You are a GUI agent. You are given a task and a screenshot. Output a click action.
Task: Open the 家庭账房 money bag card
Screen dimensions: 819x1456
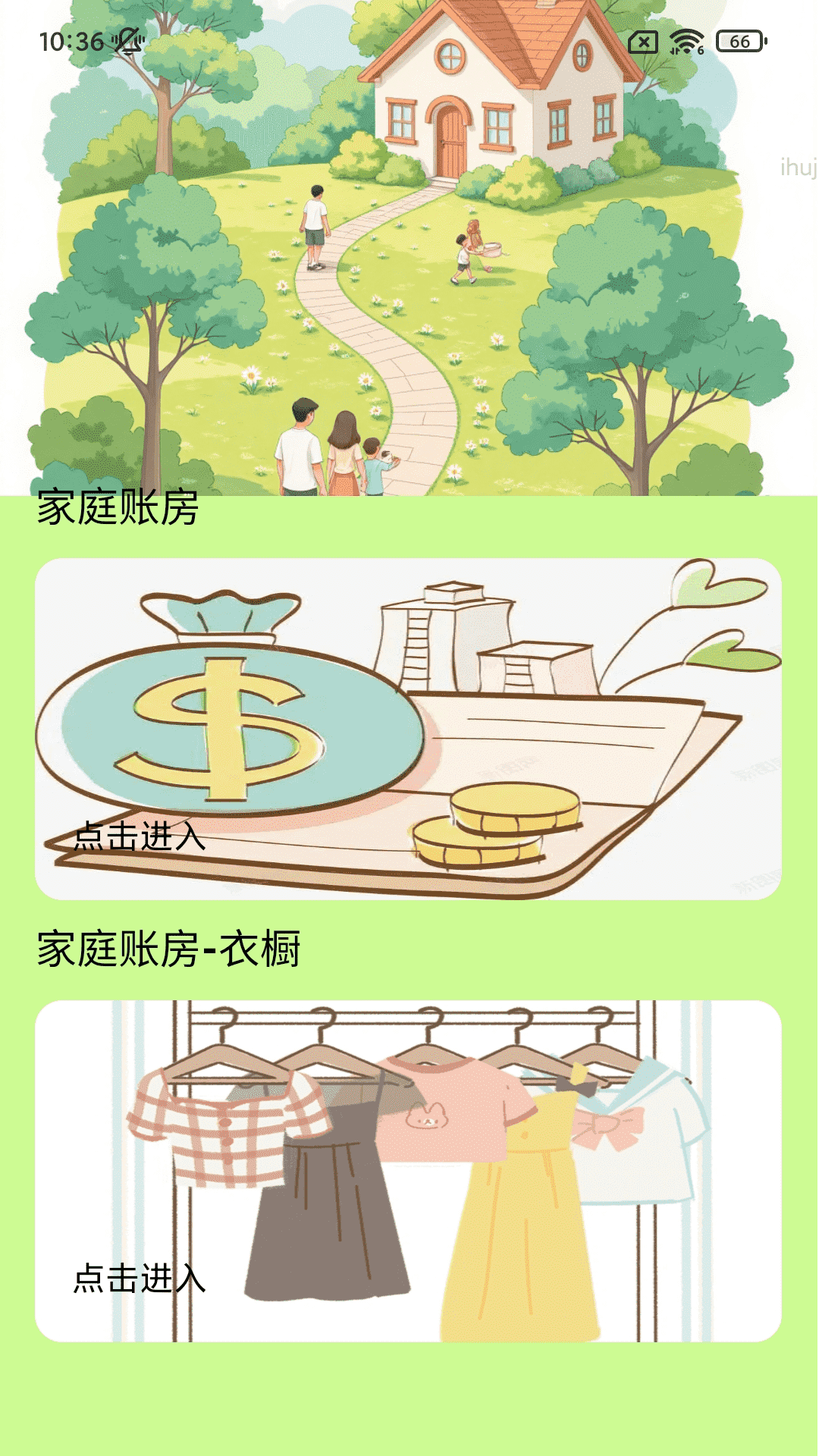coord(408,729)
